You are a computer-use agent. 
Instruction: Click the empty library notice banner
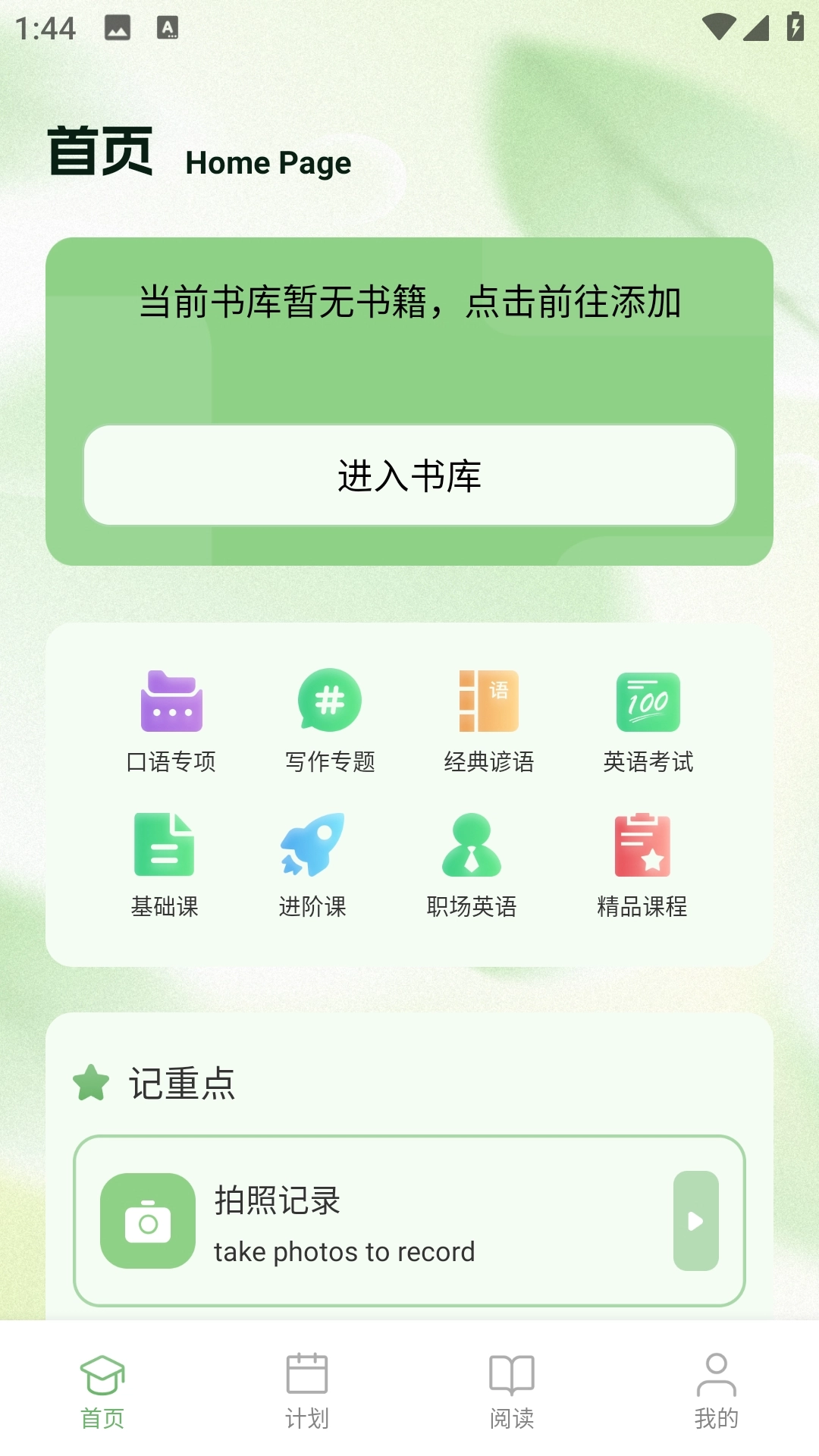click(409, 302)
